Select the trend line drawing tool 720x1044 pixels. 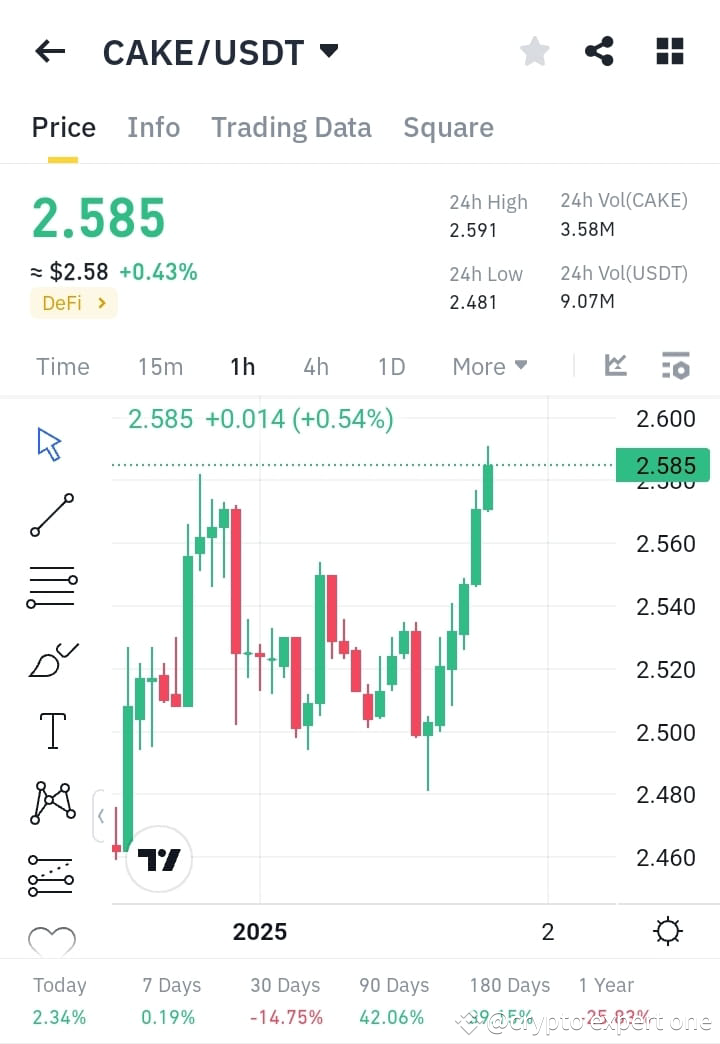tap(51, 514)
